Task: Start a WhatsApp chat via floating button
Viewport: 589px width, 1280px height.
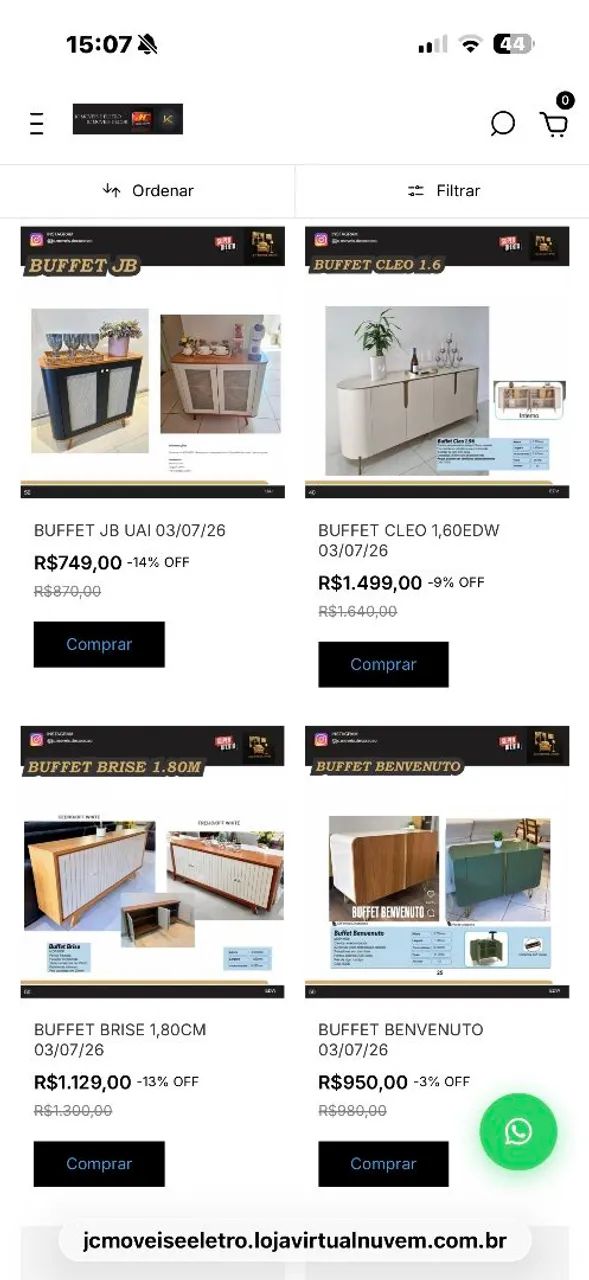Action: 518,1132
